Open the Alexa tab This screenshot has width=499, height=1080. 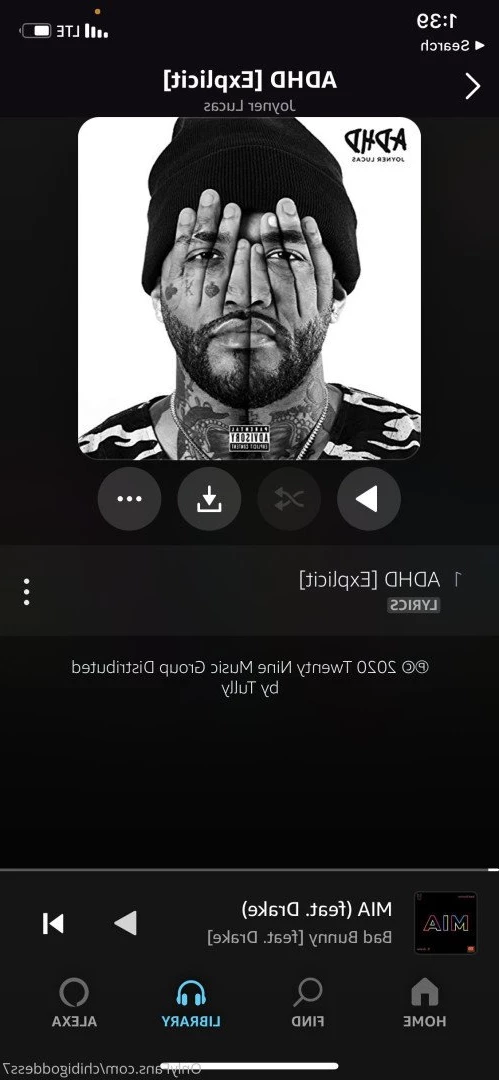tap(74, 1004)
